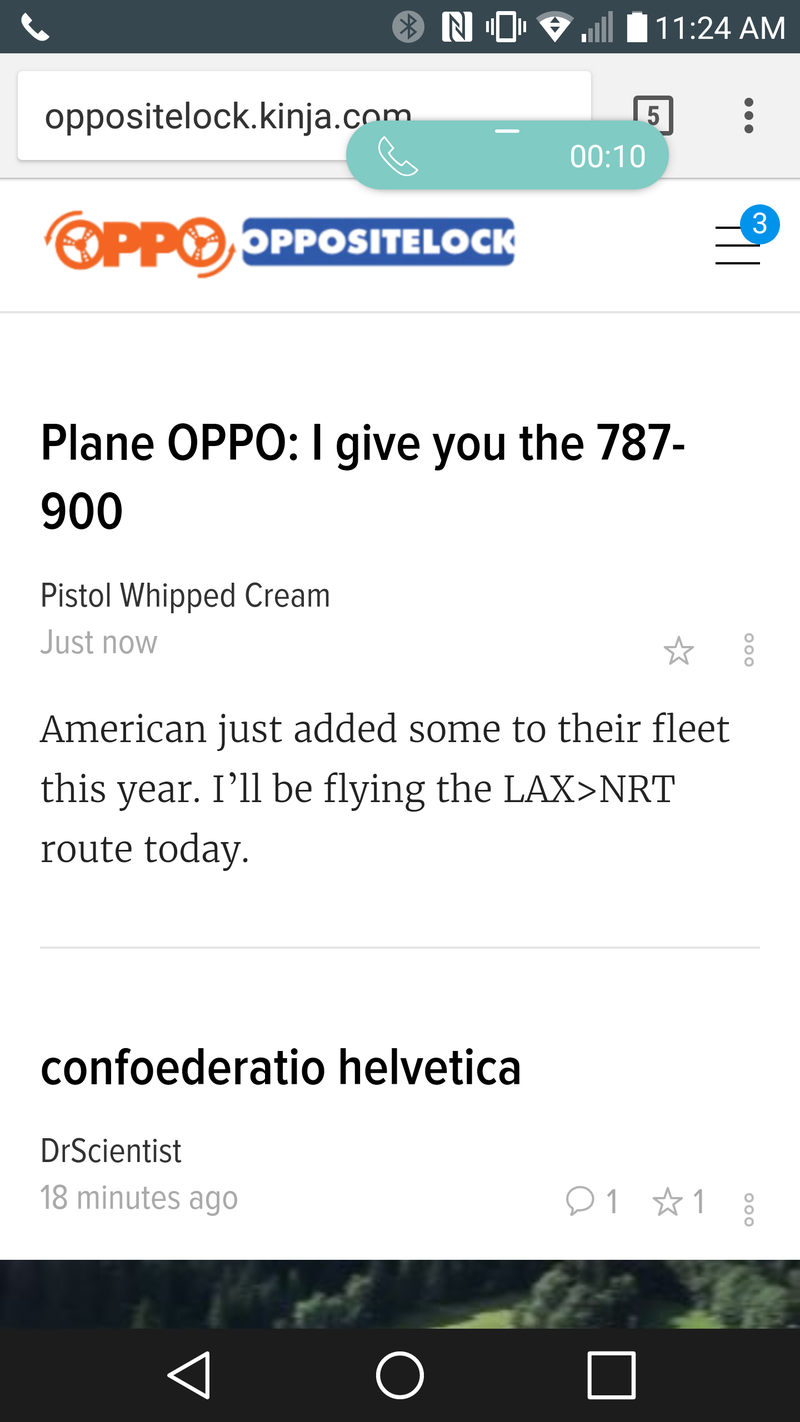Open the Chrome overflow menu
Screen dimensions: 800x1422
tap(749, 116)
